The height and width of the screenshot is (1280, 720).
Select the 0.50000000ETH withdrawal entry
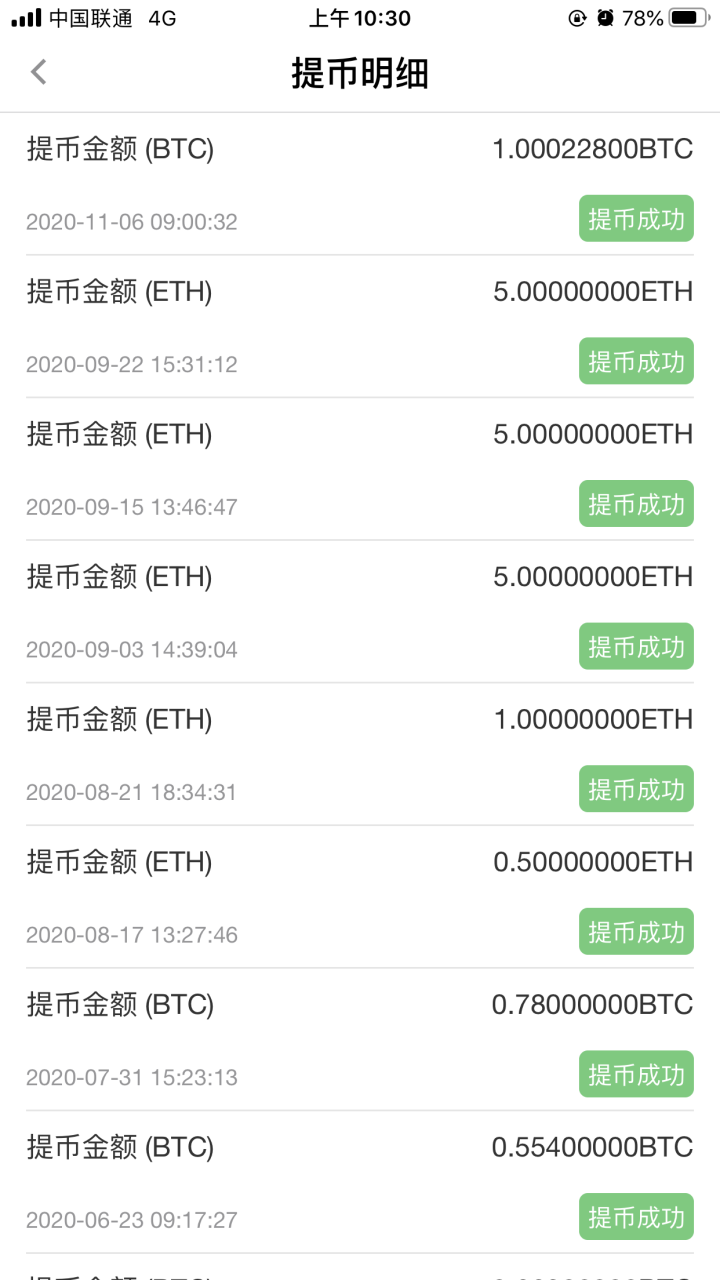click(360, 862)
